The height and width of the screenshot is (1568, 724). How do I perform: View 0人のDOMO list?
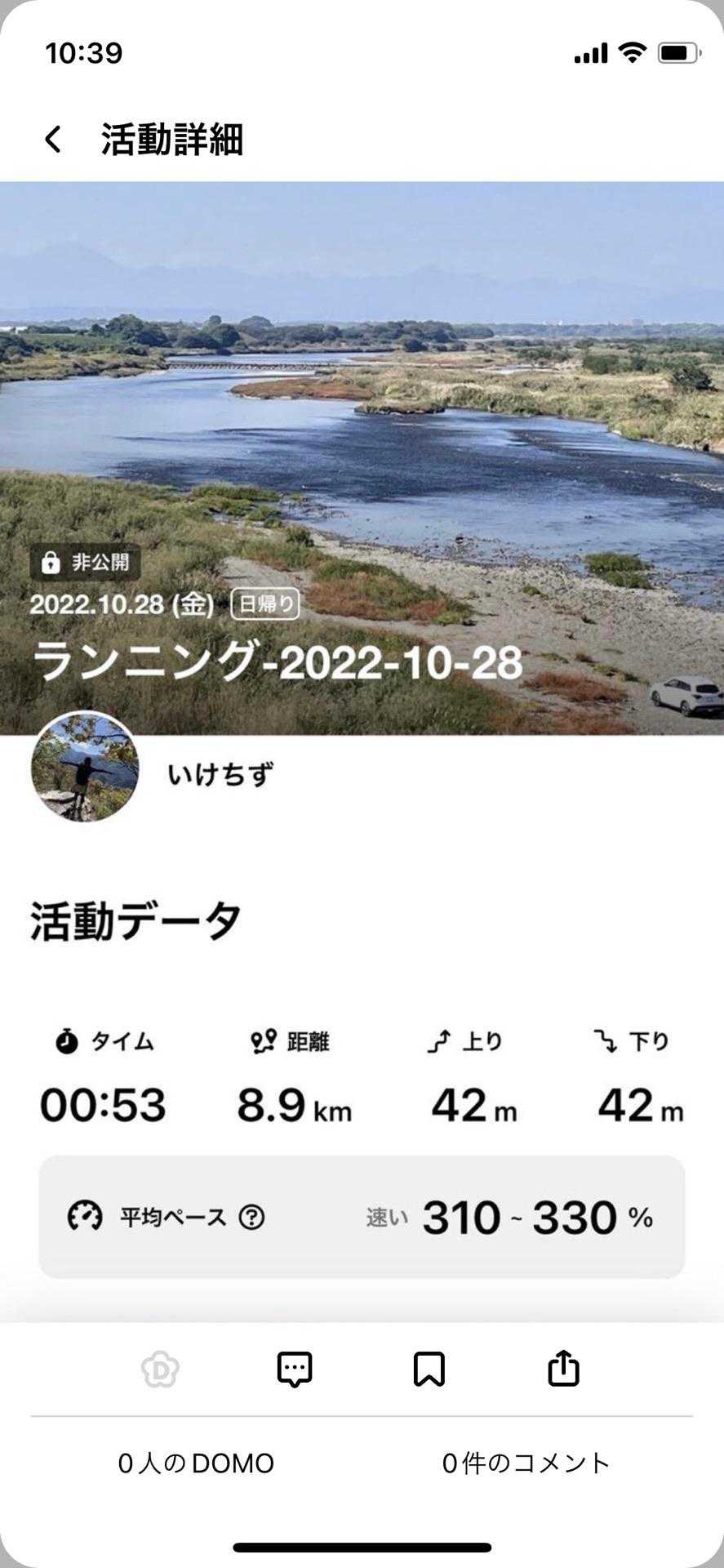[x=196, y=1463]
